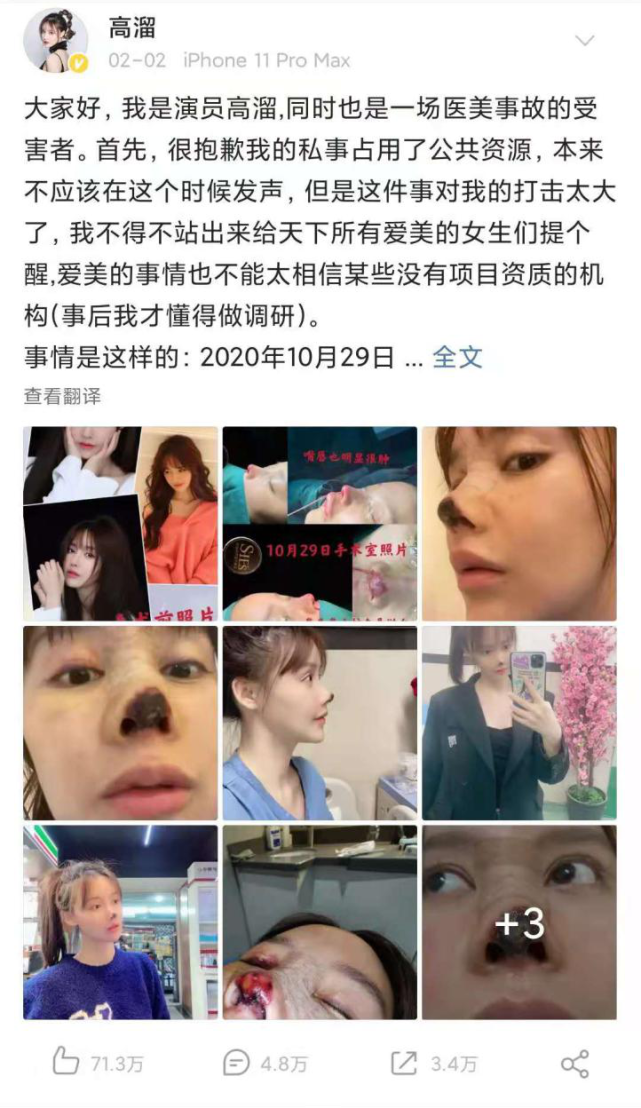Share post via share icon

575,1063
